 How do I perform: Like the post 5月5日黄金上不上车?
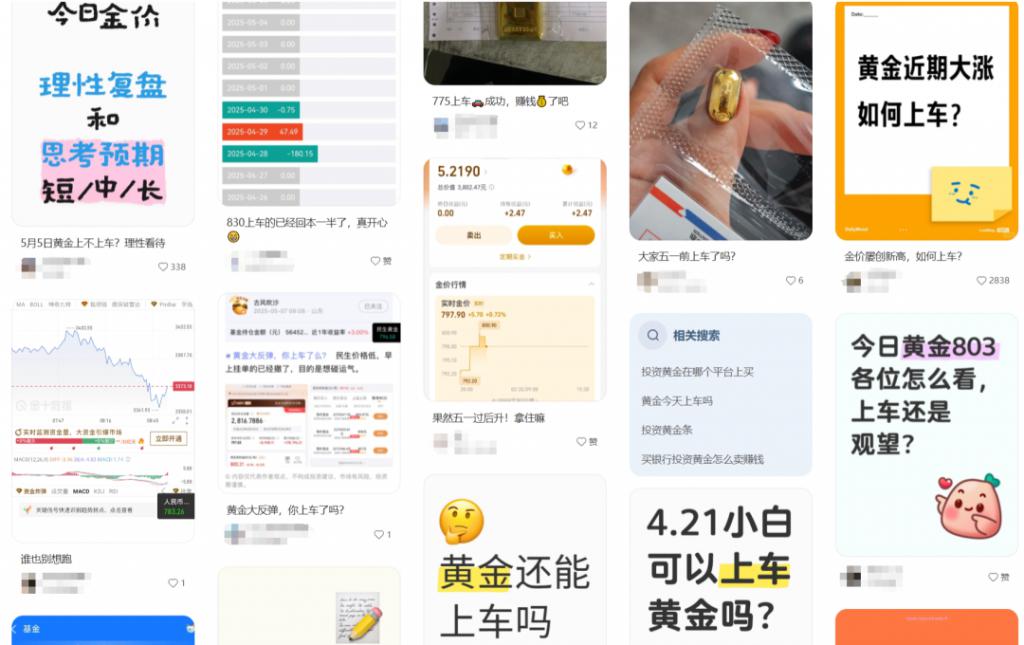[x=164, y=267]
